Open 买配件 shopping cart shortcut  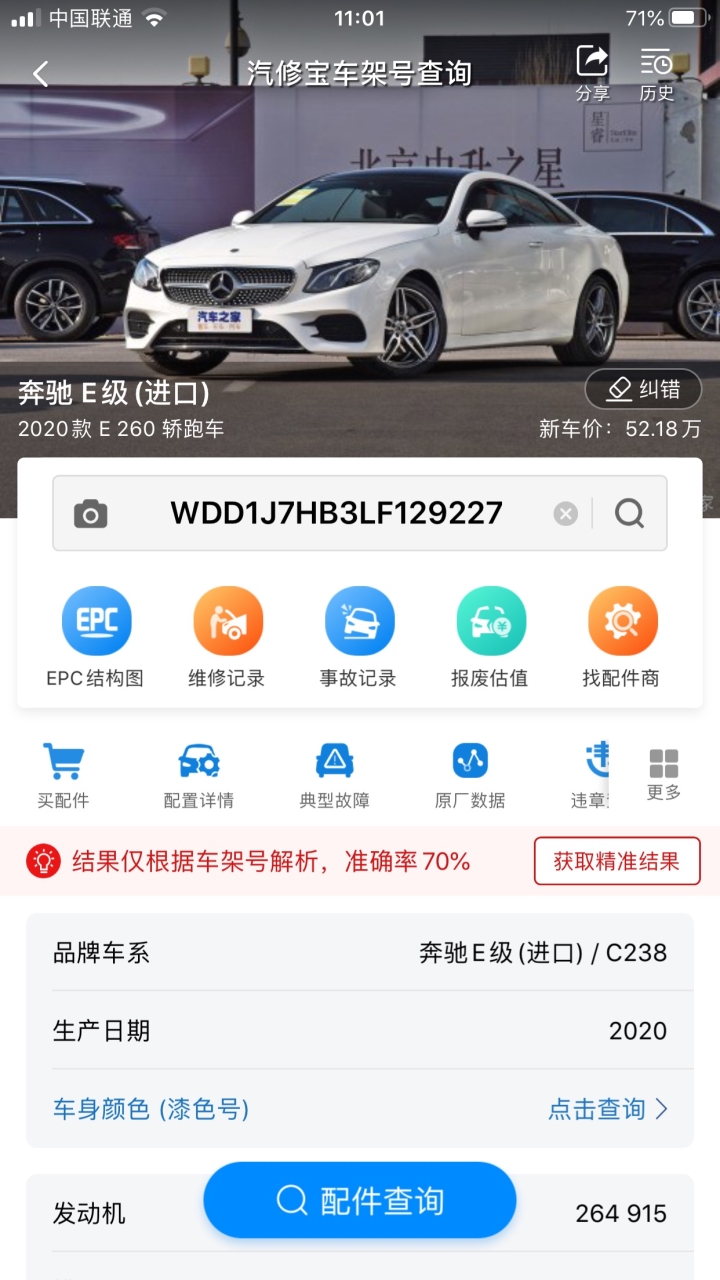(63, 776)
